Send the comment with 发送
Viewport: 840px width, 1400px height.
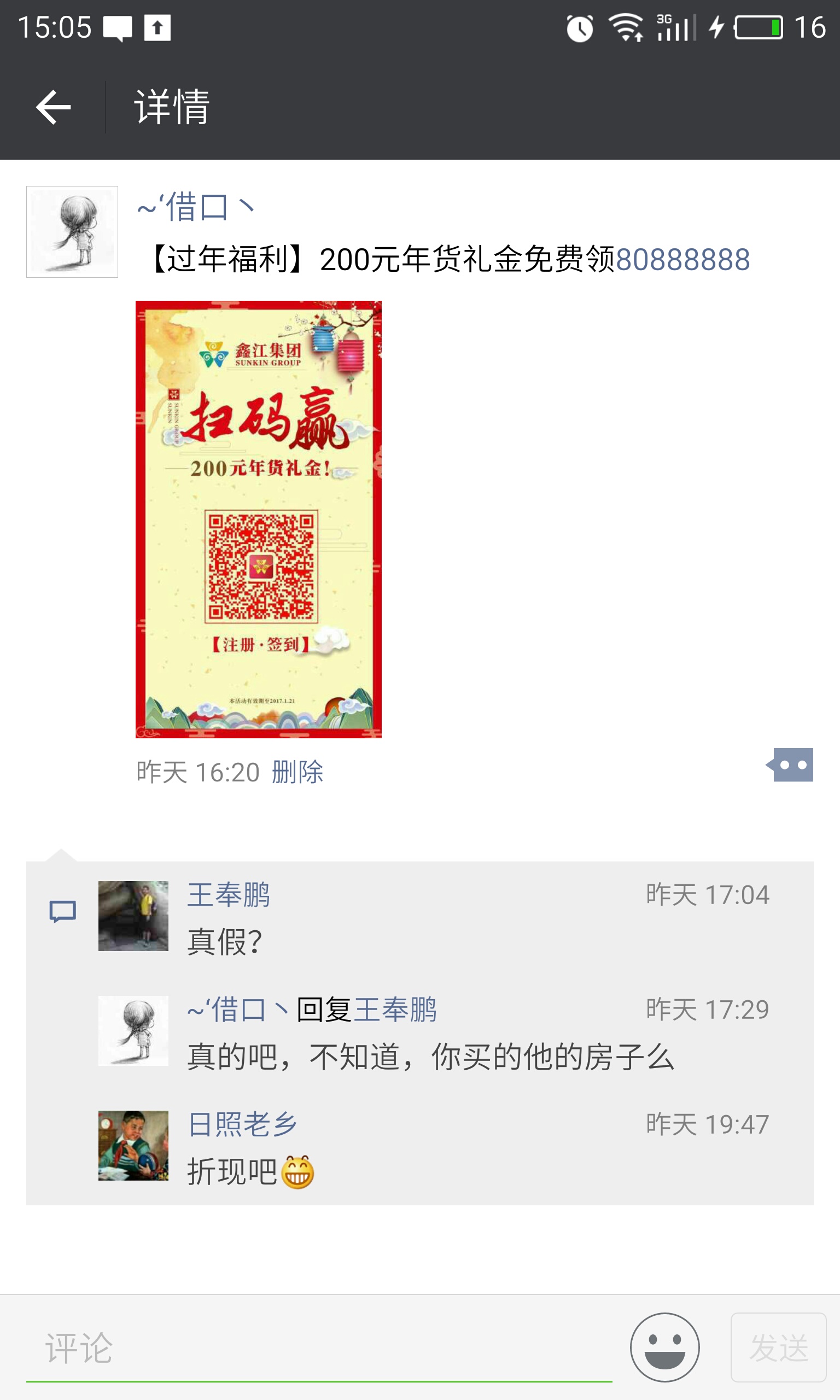pos(778,1347)
